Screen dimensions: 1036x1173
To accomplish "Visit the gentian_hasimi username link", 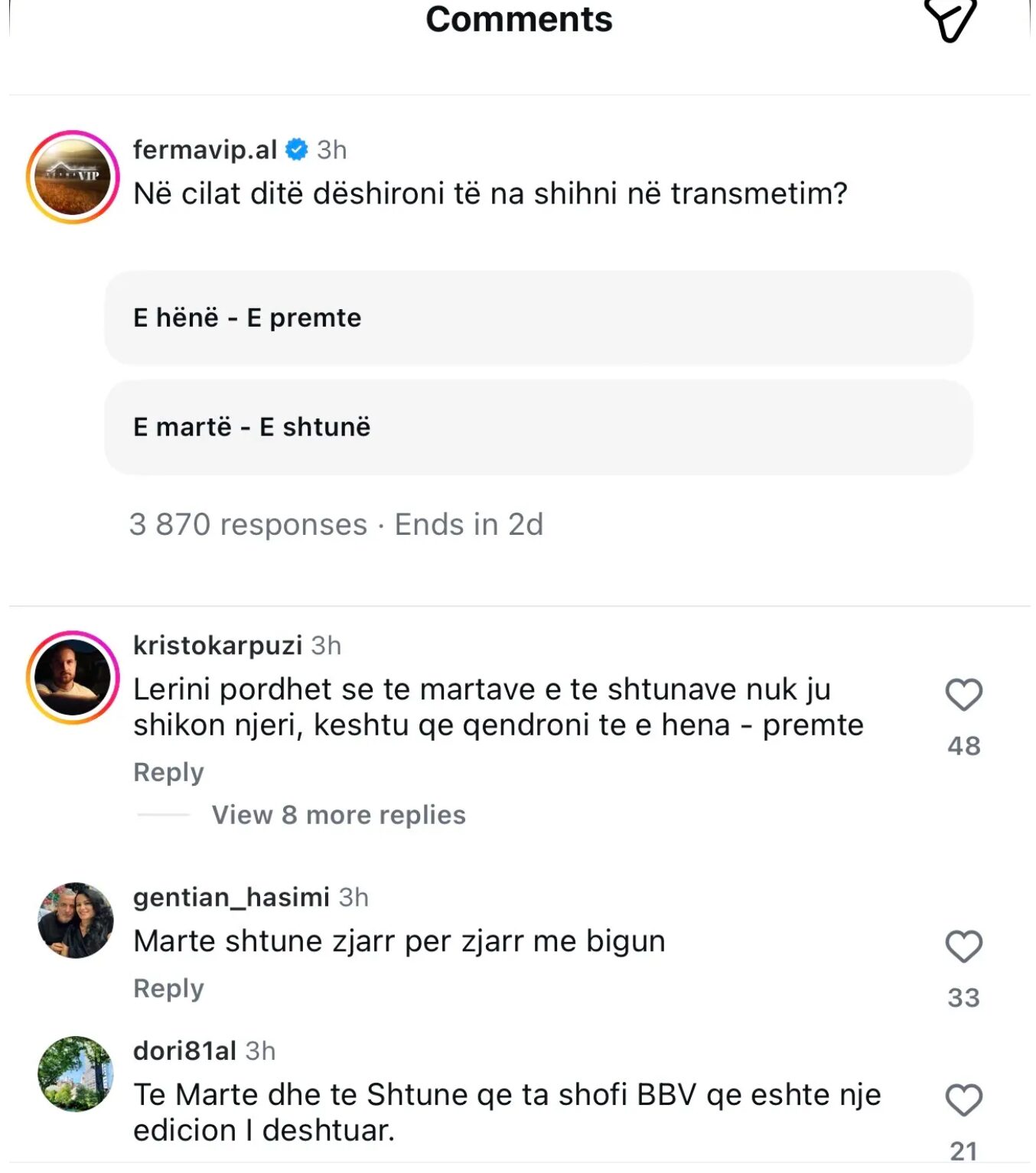I will pyautogui.click(x=231, y=897).
